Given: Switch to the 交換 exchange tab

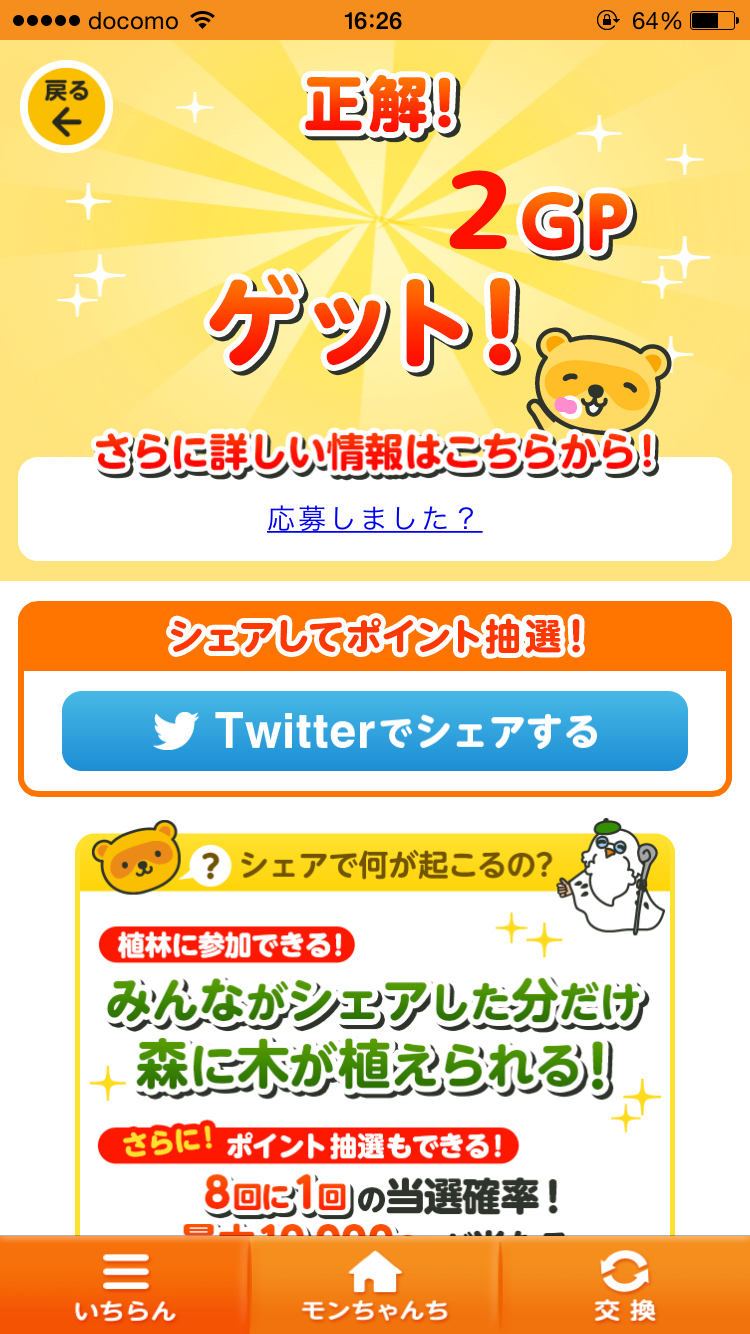Looking at the screenshot, I should click(x=625, y=1285).
